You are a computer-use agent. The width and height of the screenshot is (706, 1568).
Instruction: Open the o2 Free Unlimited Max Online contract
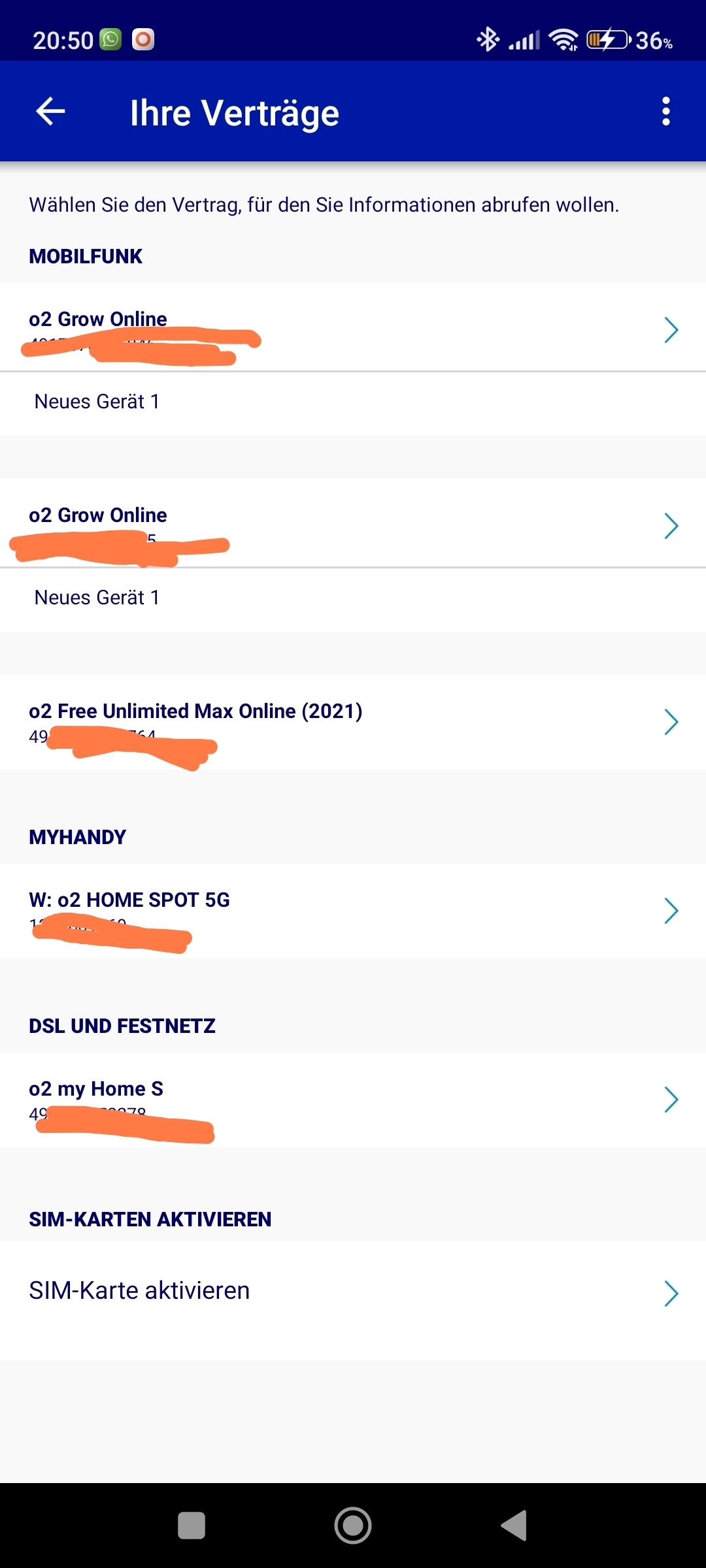click(353, 723)
